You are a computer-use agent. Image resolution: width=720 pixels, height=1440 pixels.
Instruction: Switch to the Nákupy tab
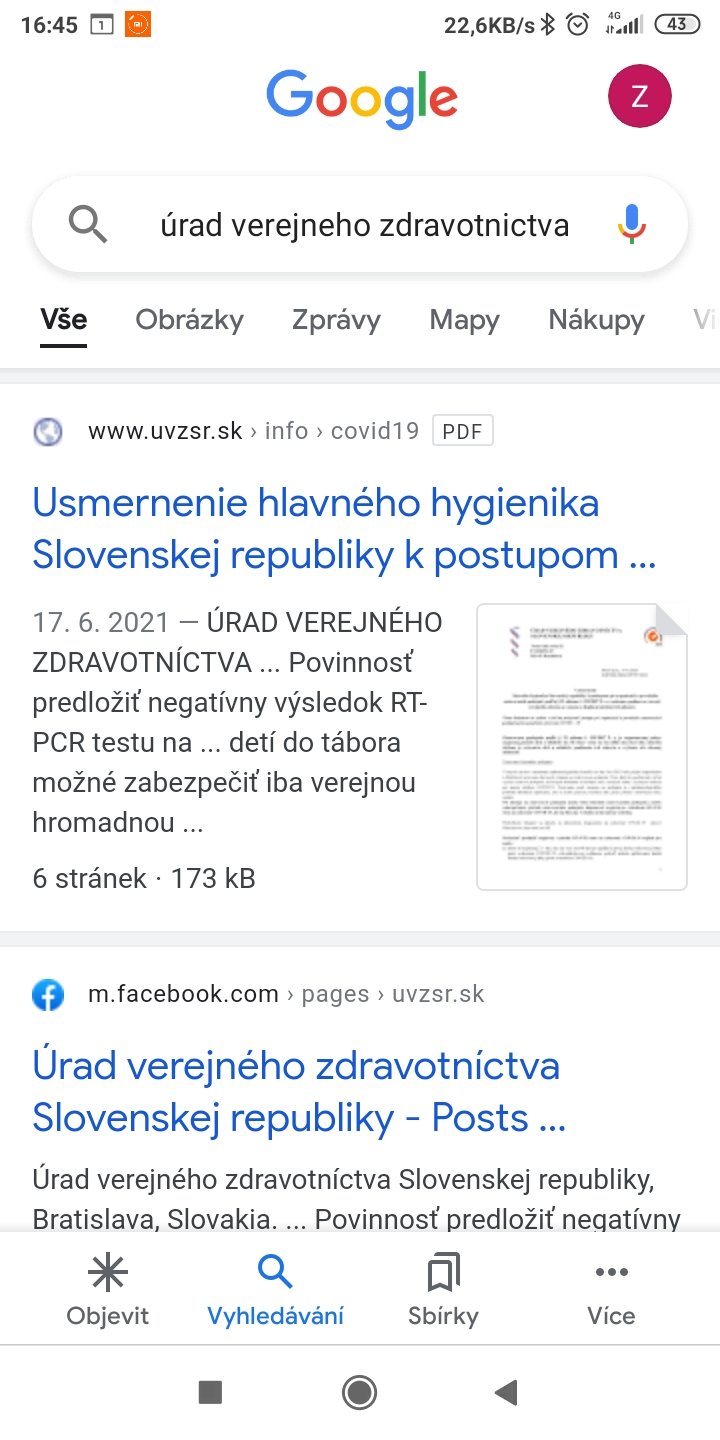(596, 320)
